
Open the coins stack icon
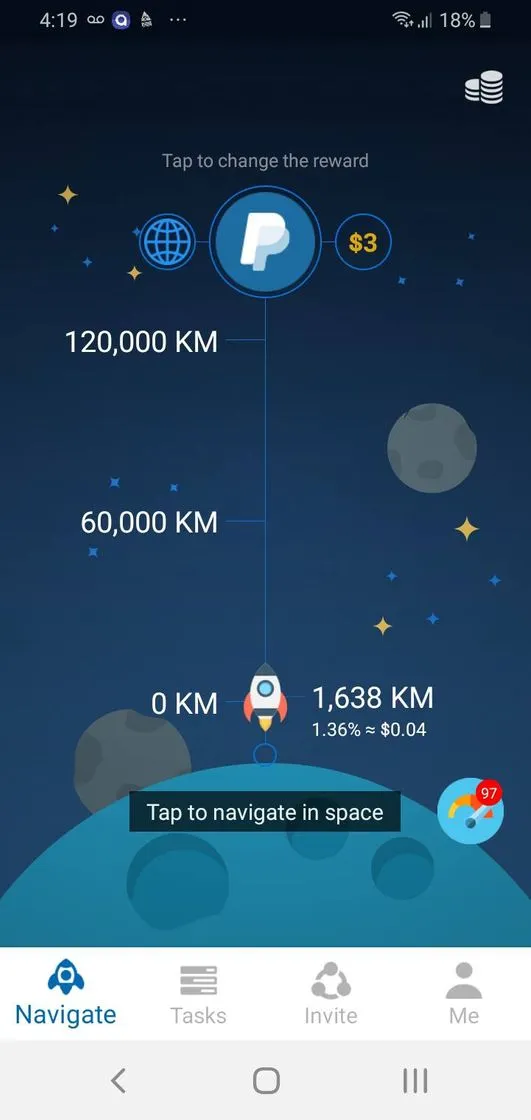(484, 89)
